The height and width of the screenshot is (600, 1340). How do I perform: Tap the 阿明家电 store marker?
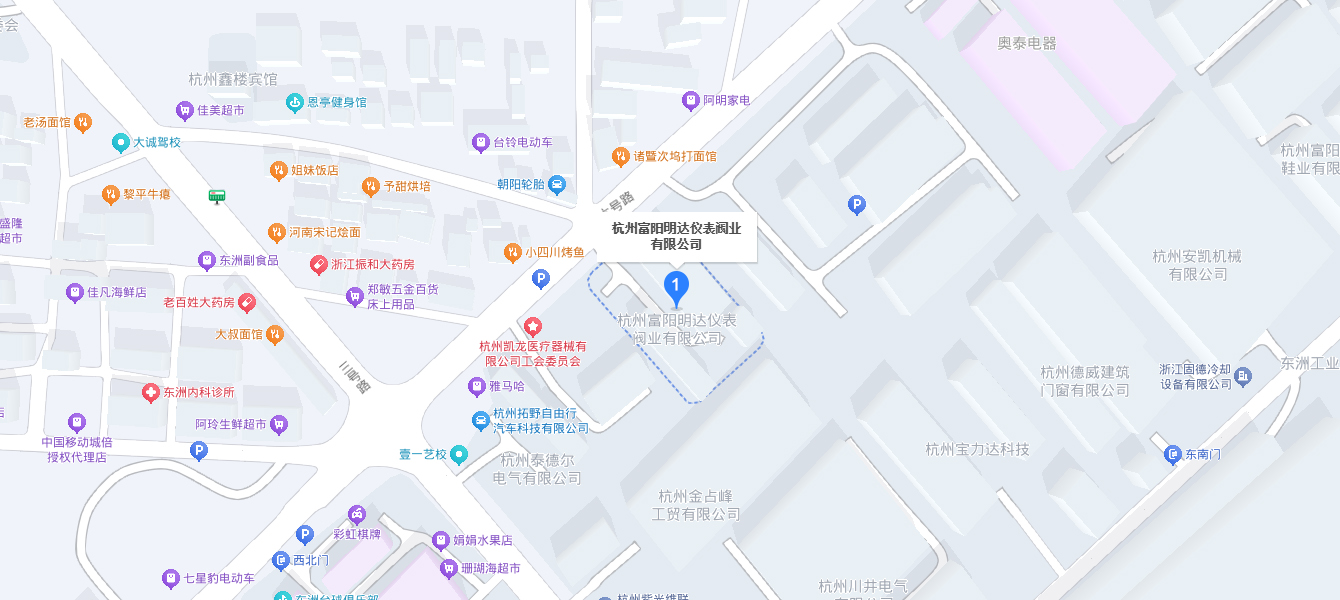[690, 100]
